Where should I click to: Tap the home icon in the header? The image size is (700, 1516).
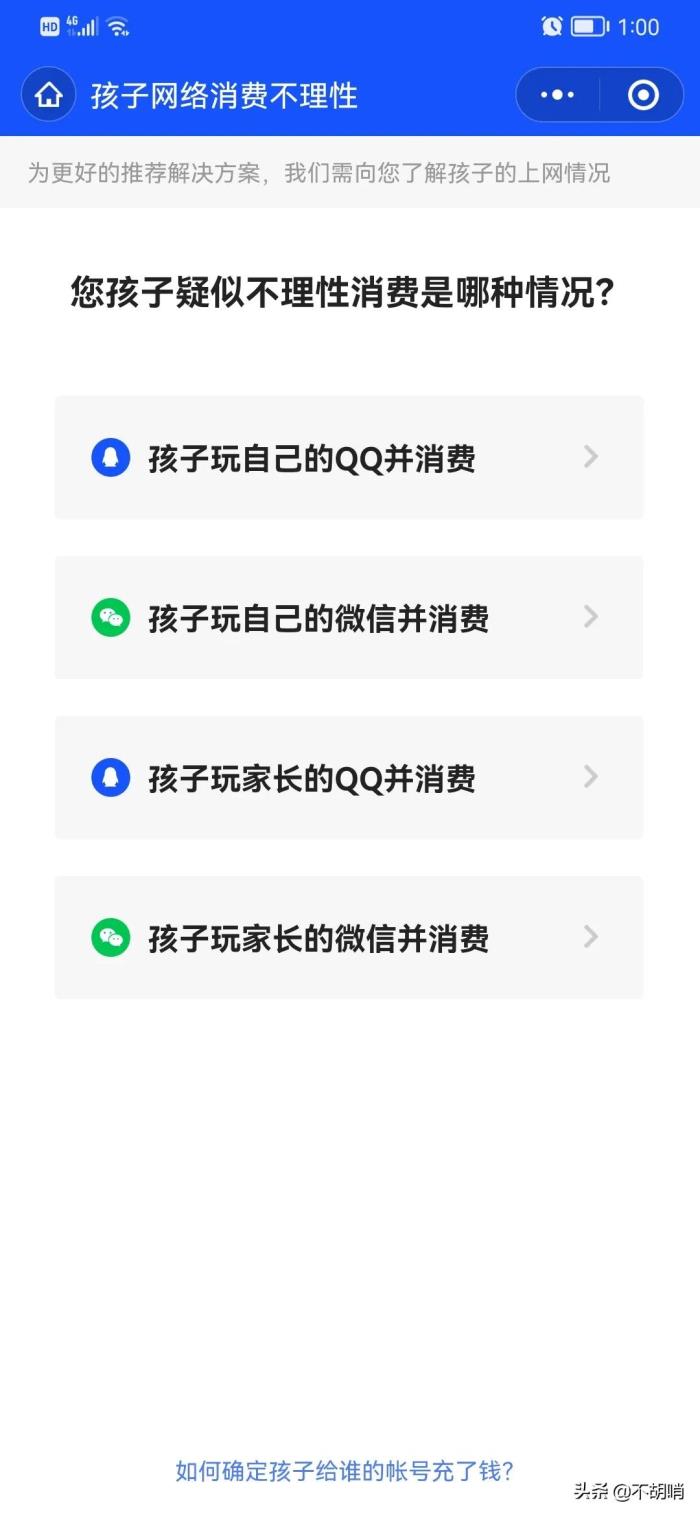pyautogui.click(x=48, y=95)
